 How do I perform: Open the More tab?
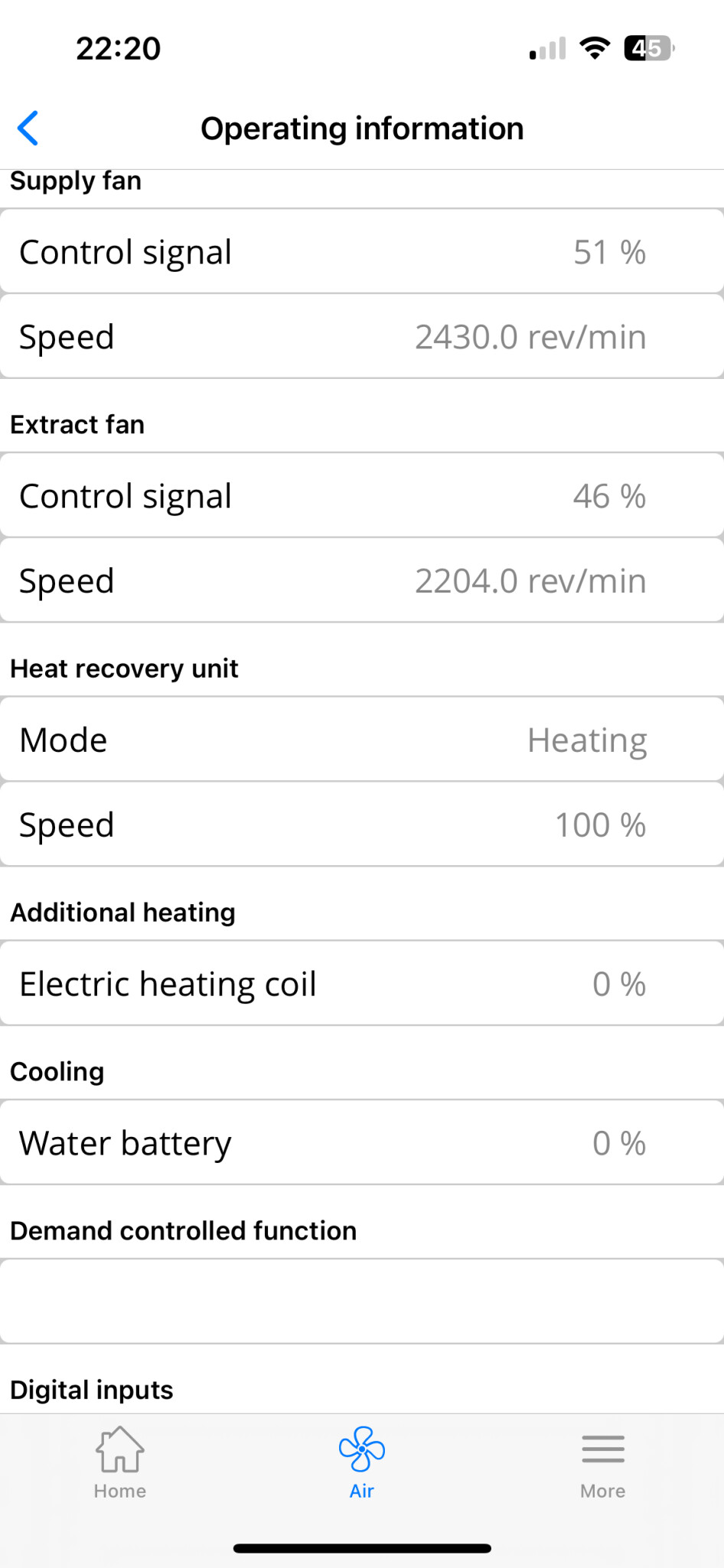coord(602,1462)
